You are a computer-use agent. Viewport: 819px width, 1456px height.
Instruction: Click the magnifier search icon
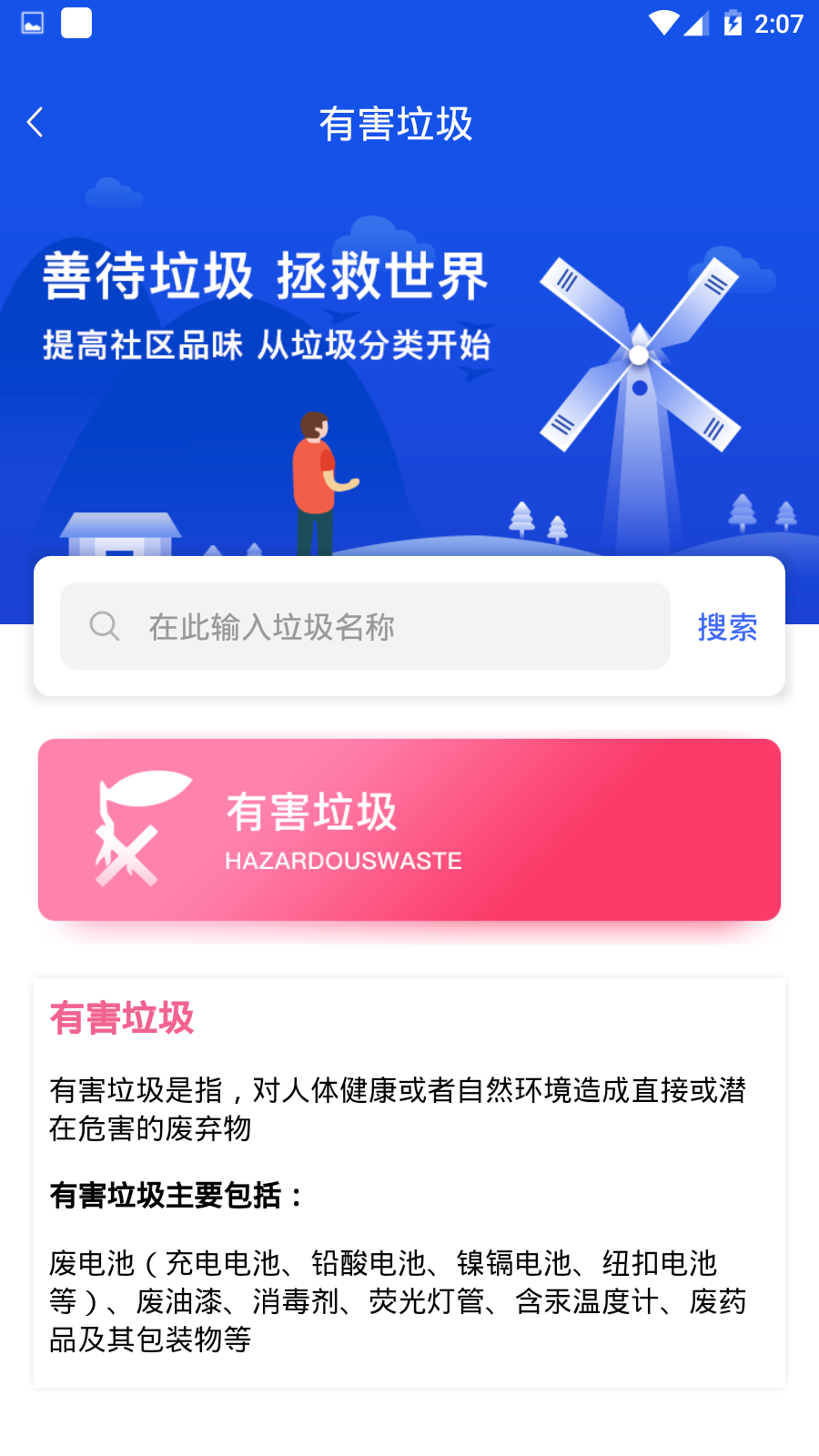point(106,625)
